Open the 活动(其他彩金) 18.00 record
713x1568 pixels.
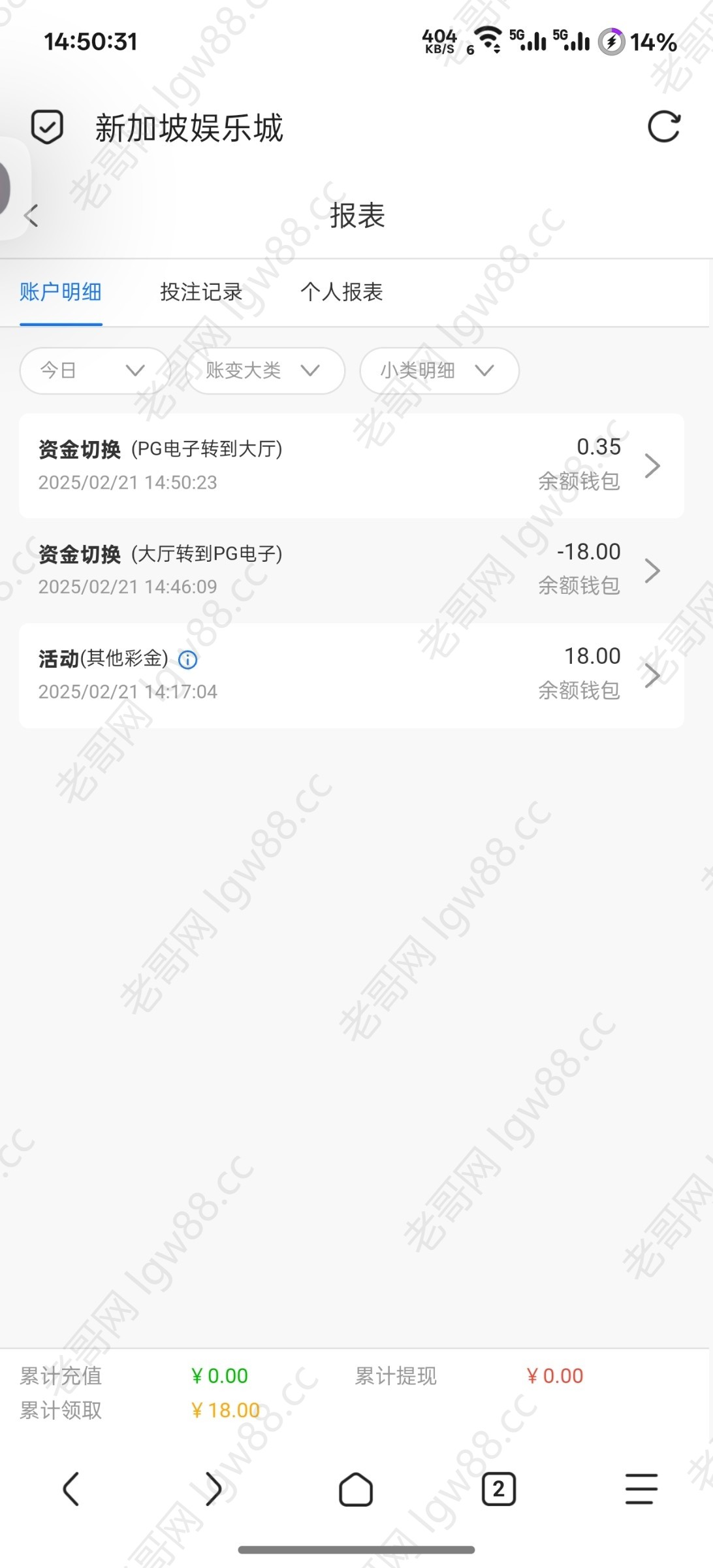[x=351, y=675]
